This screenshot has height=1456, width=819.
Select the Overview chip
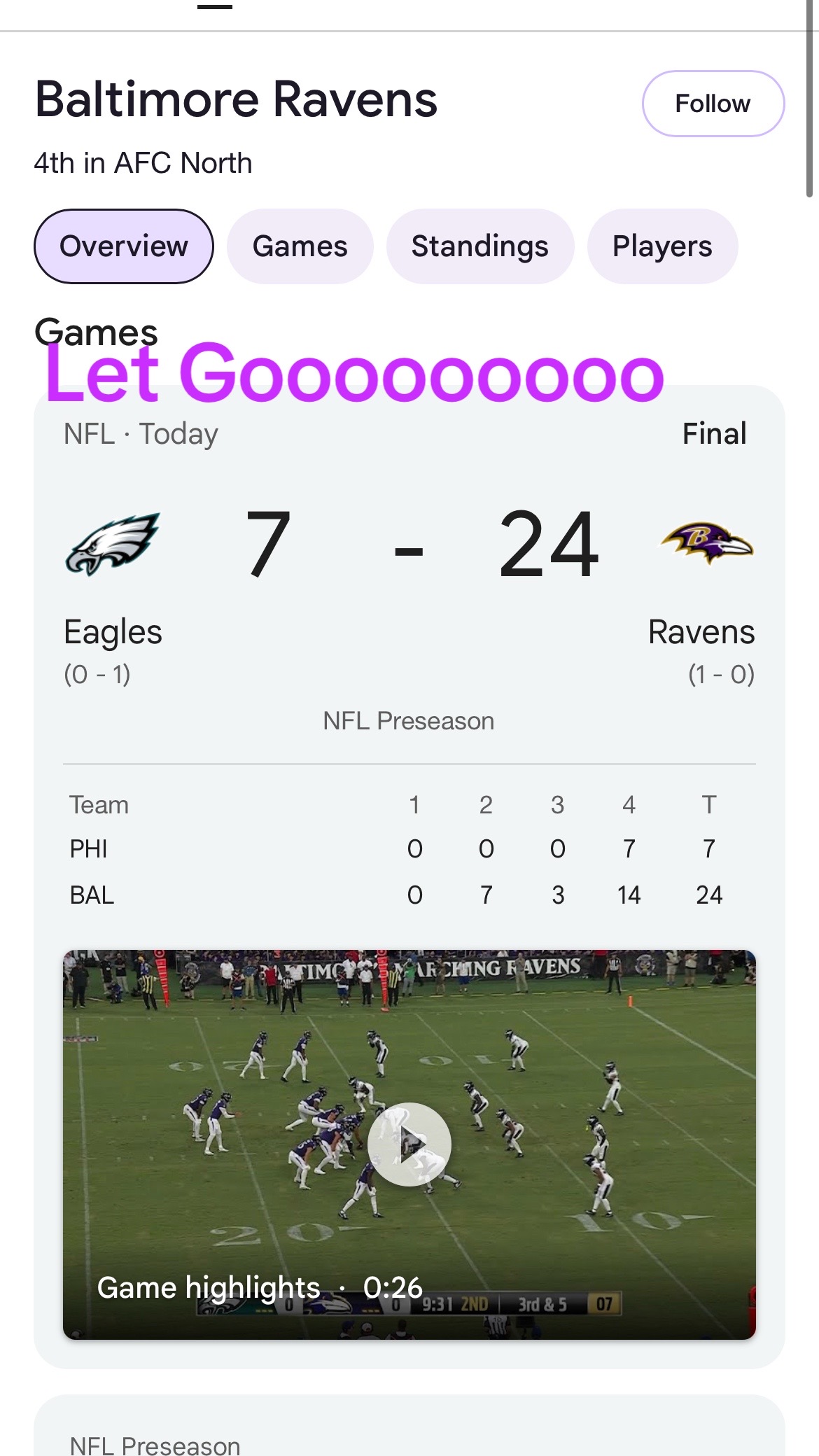(x=124, y=246)
